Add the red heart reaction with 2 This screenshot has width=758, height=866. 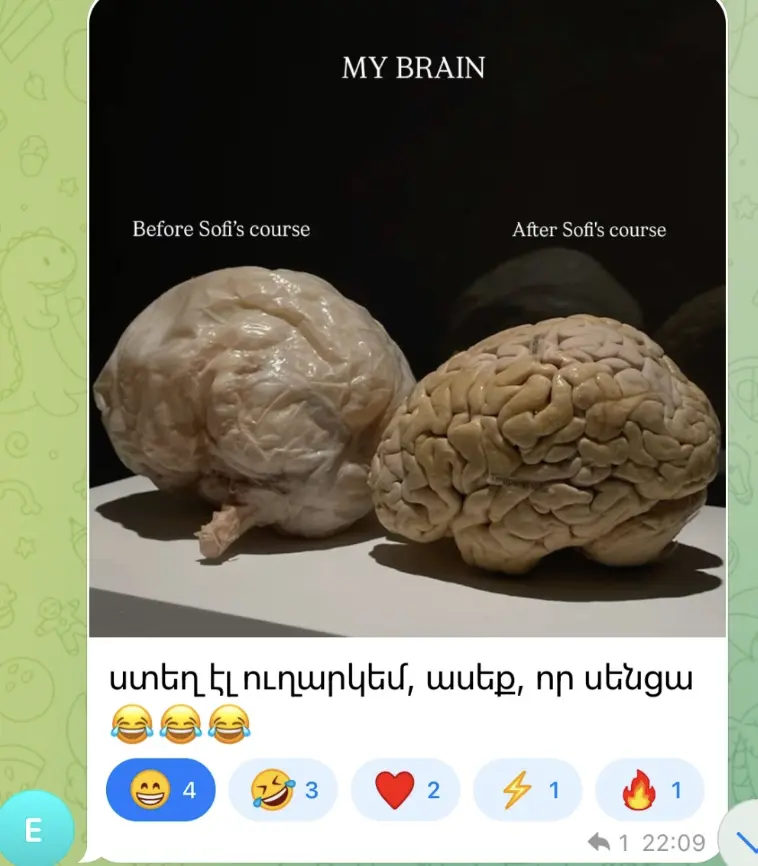point(405,790)
